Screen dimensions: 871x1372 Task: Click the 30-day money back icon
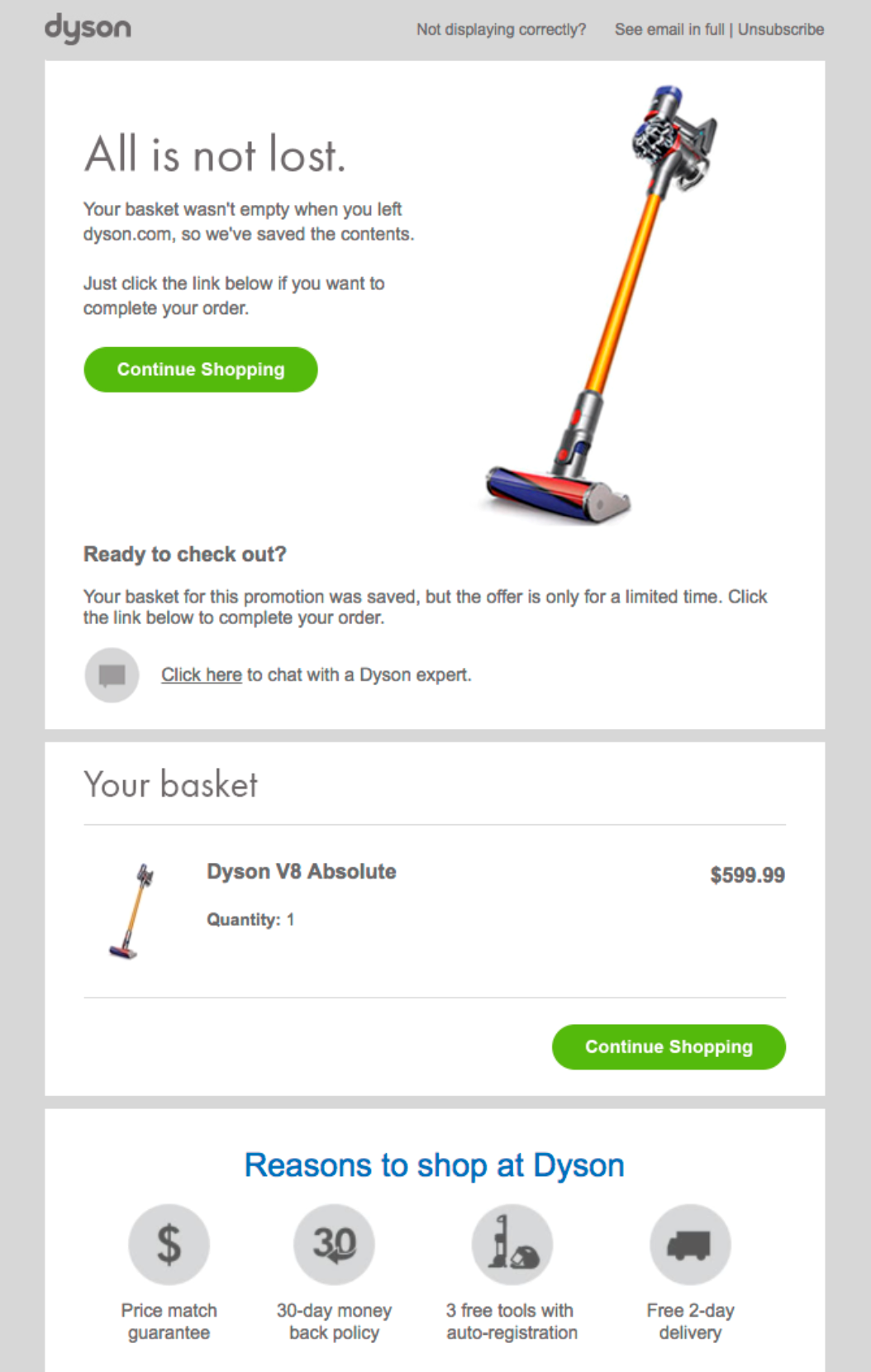[335, 1243]
